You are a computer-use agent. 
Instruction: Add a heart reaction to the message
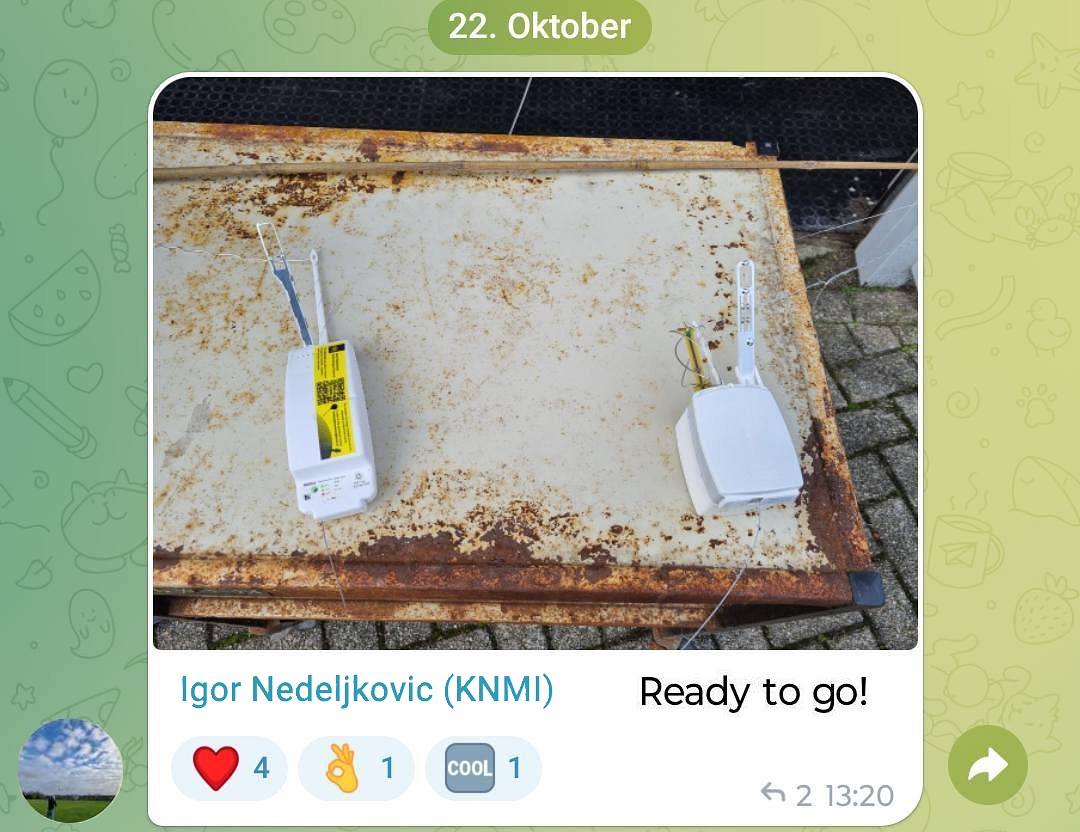click(x=229, y=768)
